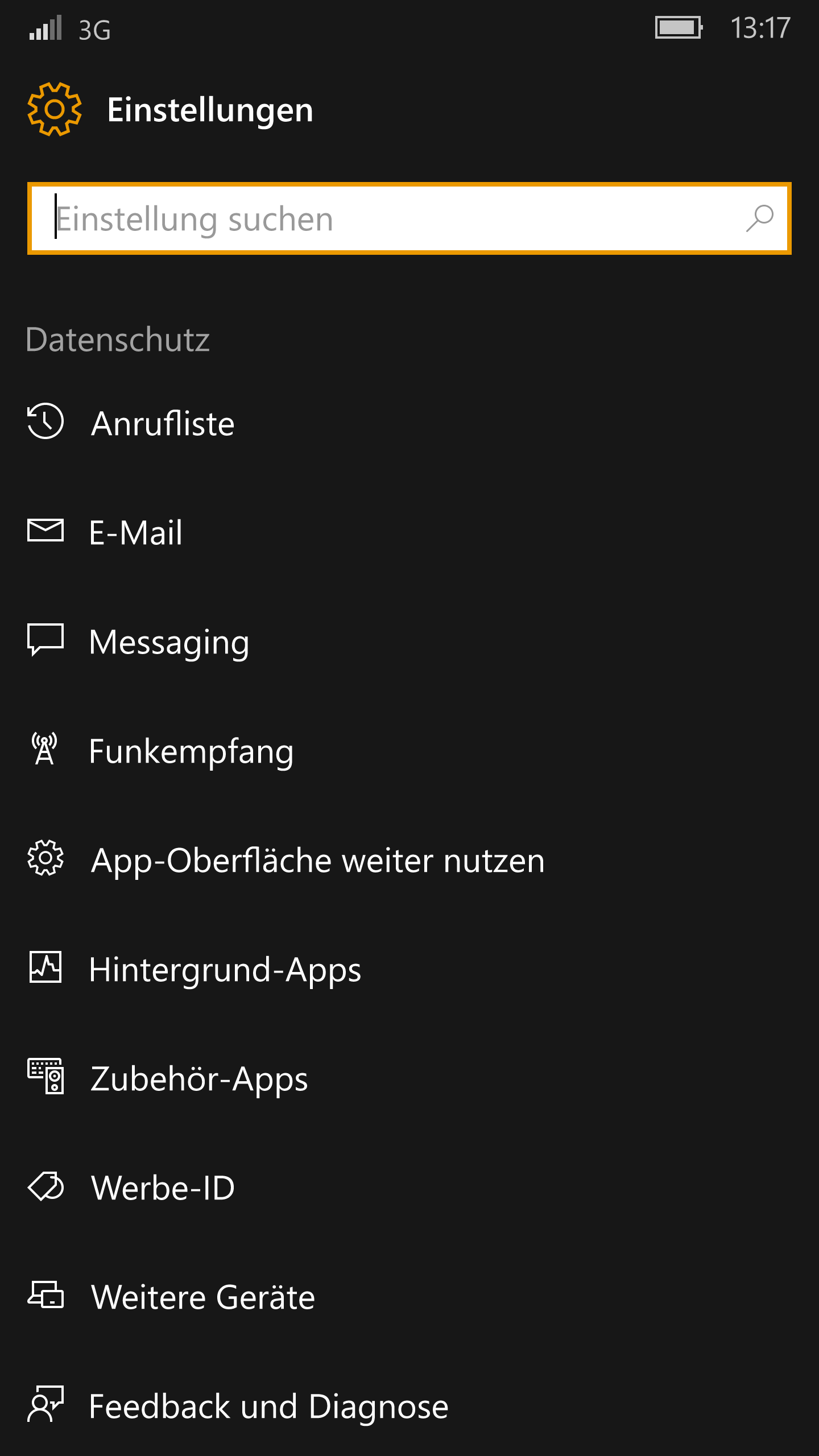Viewport: 819px width, 1456px height.
Task: Open E-Mail privacy settings
Action: pos(409,532)
